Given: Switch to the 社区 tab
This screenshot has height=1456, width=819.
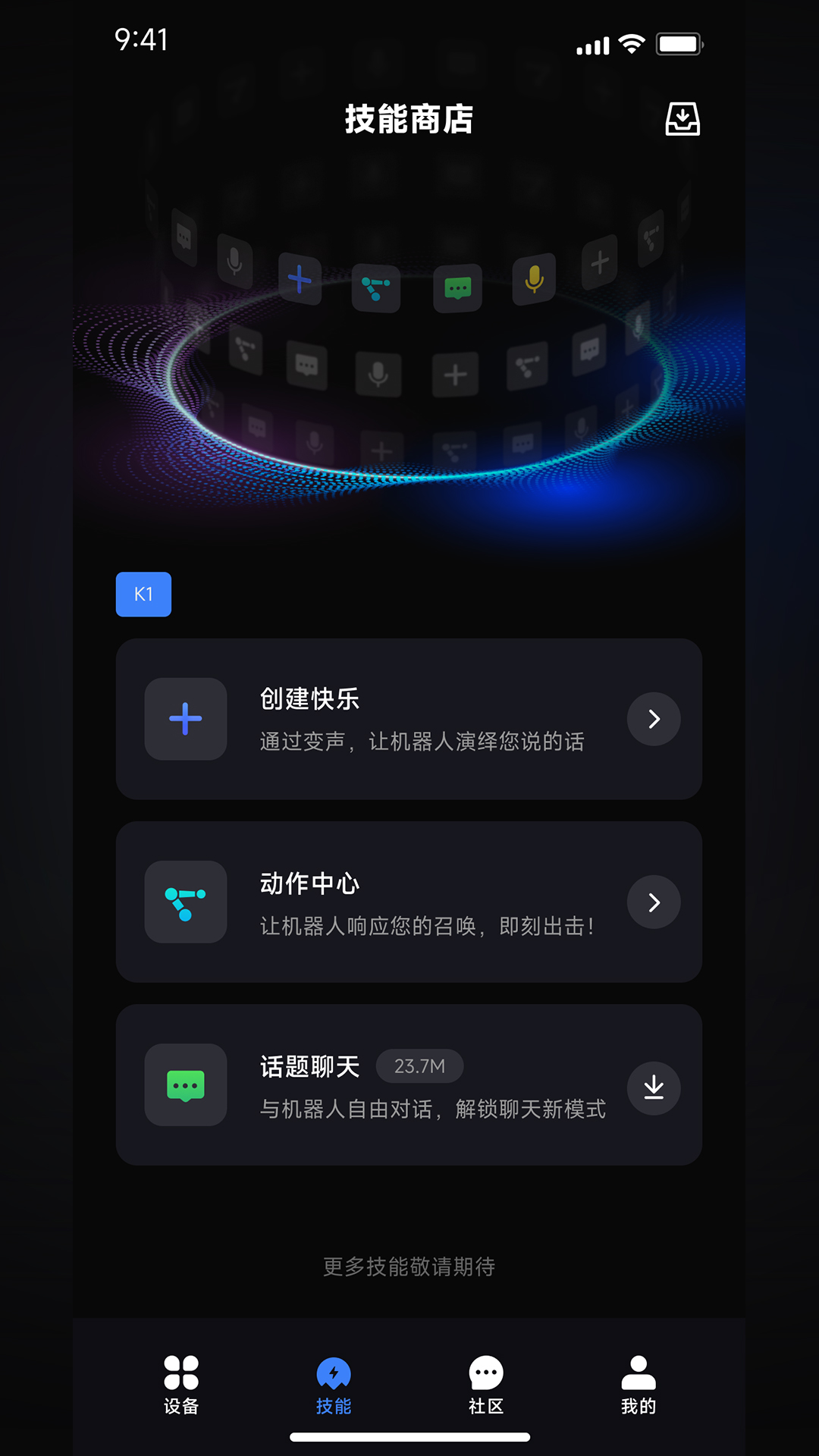Looking at the screenshot, I should [x=486, y=1385].
